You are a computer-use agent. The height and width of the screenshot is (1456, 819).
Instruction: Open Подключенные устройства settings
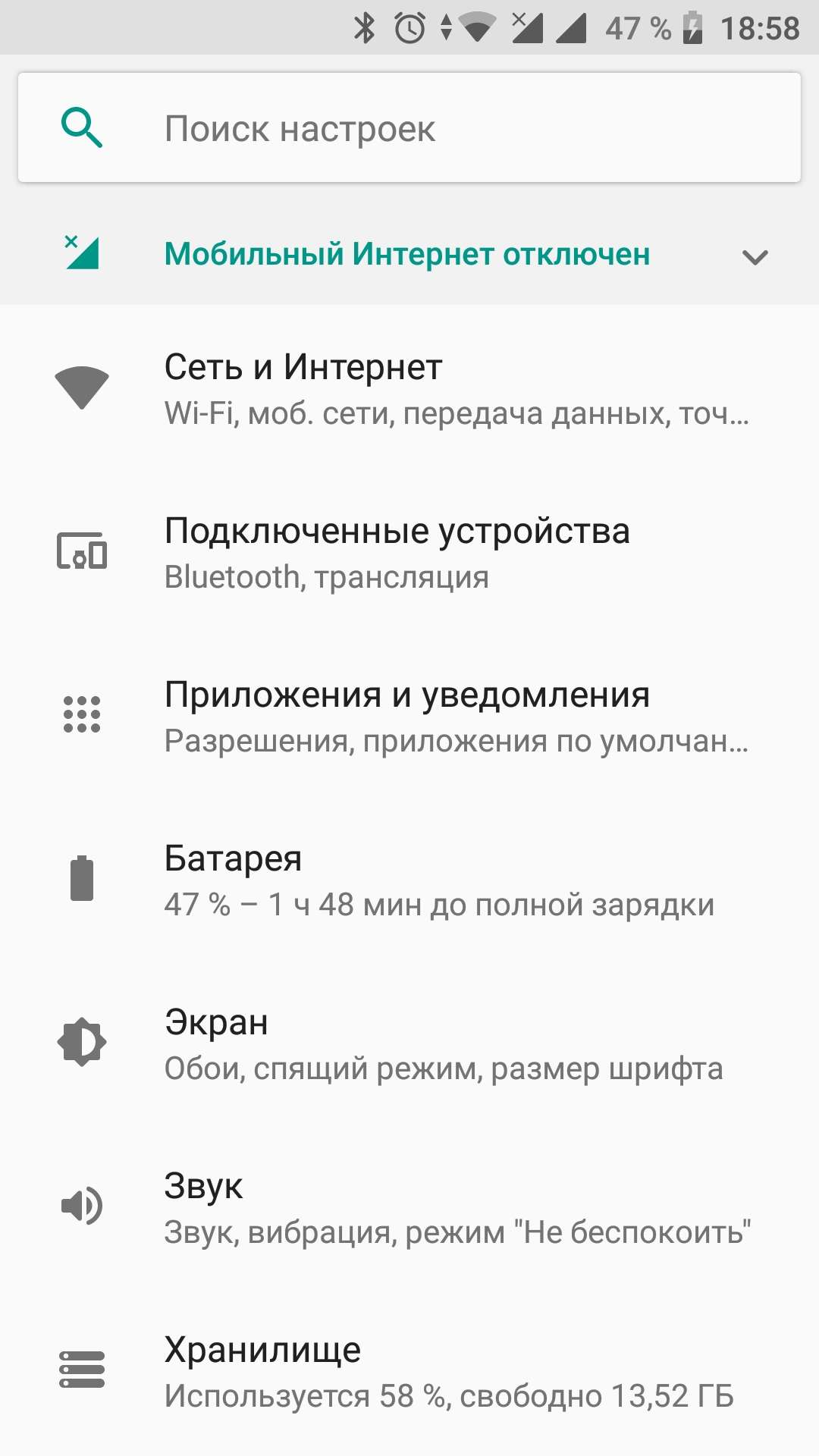point(409,553)
